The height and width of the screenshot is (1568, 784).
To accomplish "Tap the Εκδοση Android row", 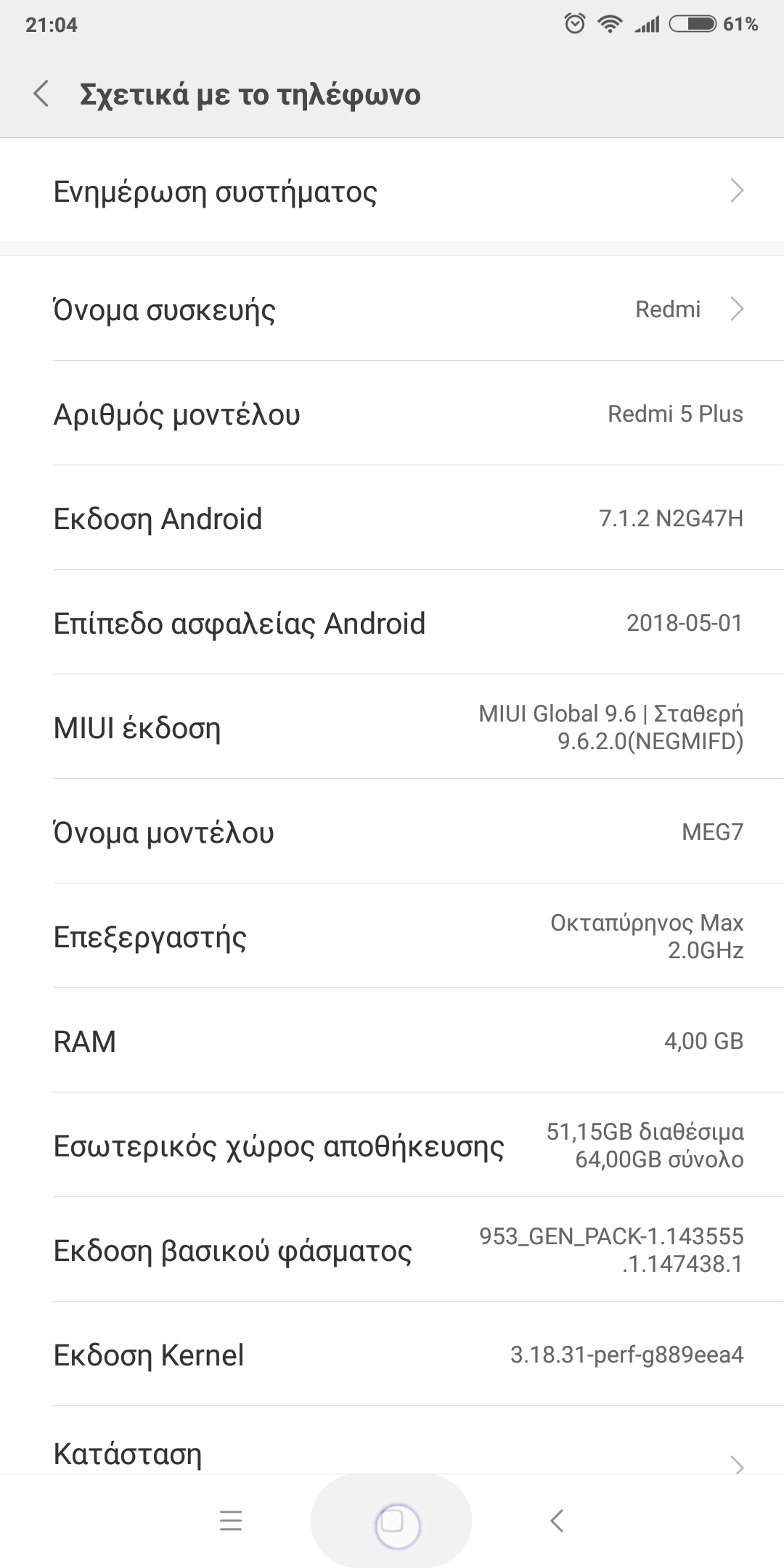I will coord(392,518).
